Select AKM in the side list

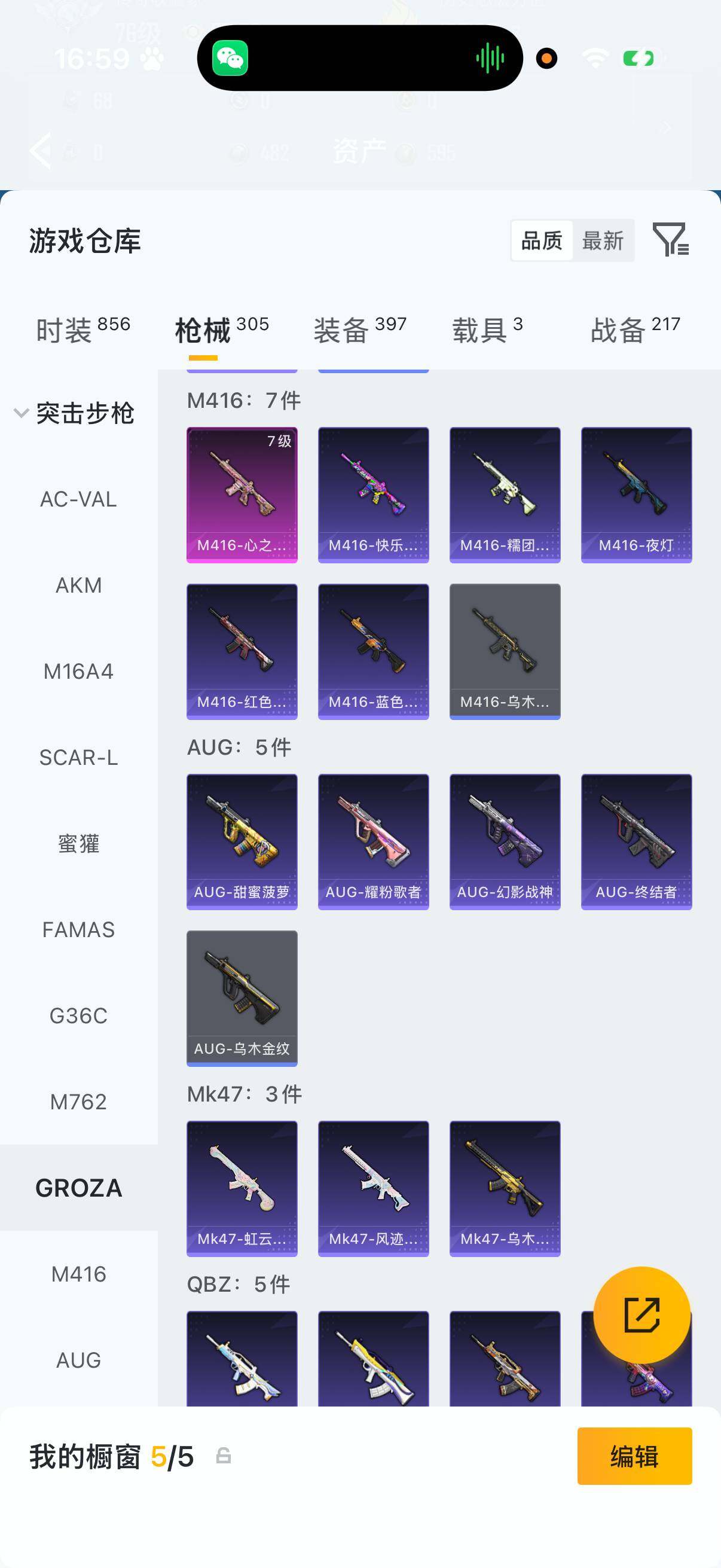78,585
